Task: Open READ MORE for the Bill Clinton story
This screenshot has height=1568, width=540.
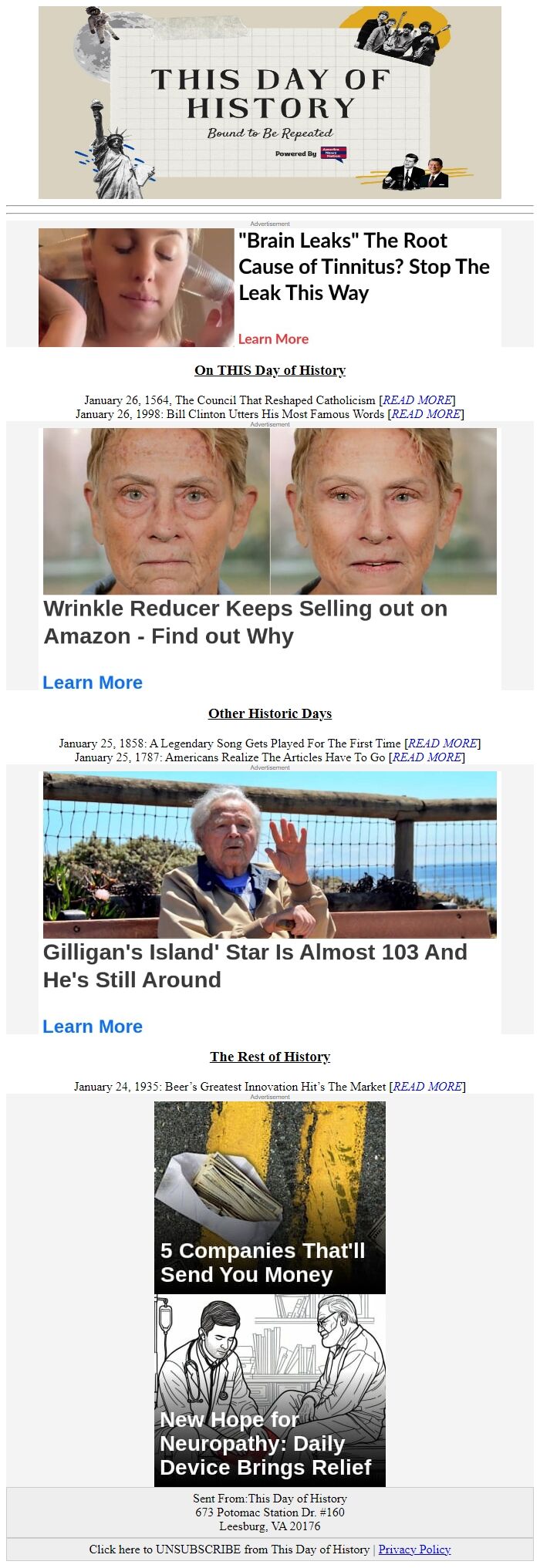Action: pos(426,414)
